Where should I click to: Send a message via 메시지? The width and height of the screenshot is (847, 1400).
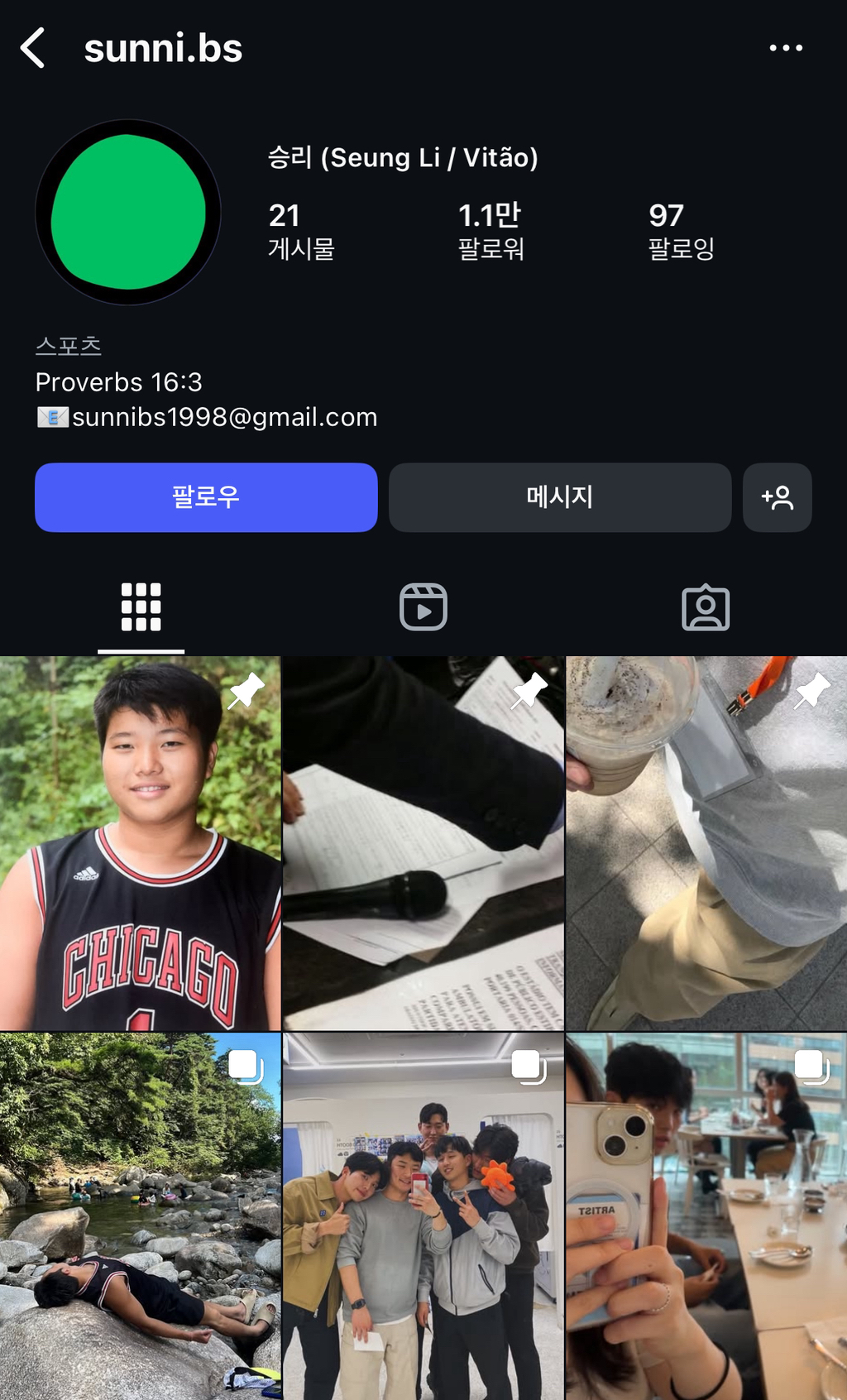(x=560, y=497)
